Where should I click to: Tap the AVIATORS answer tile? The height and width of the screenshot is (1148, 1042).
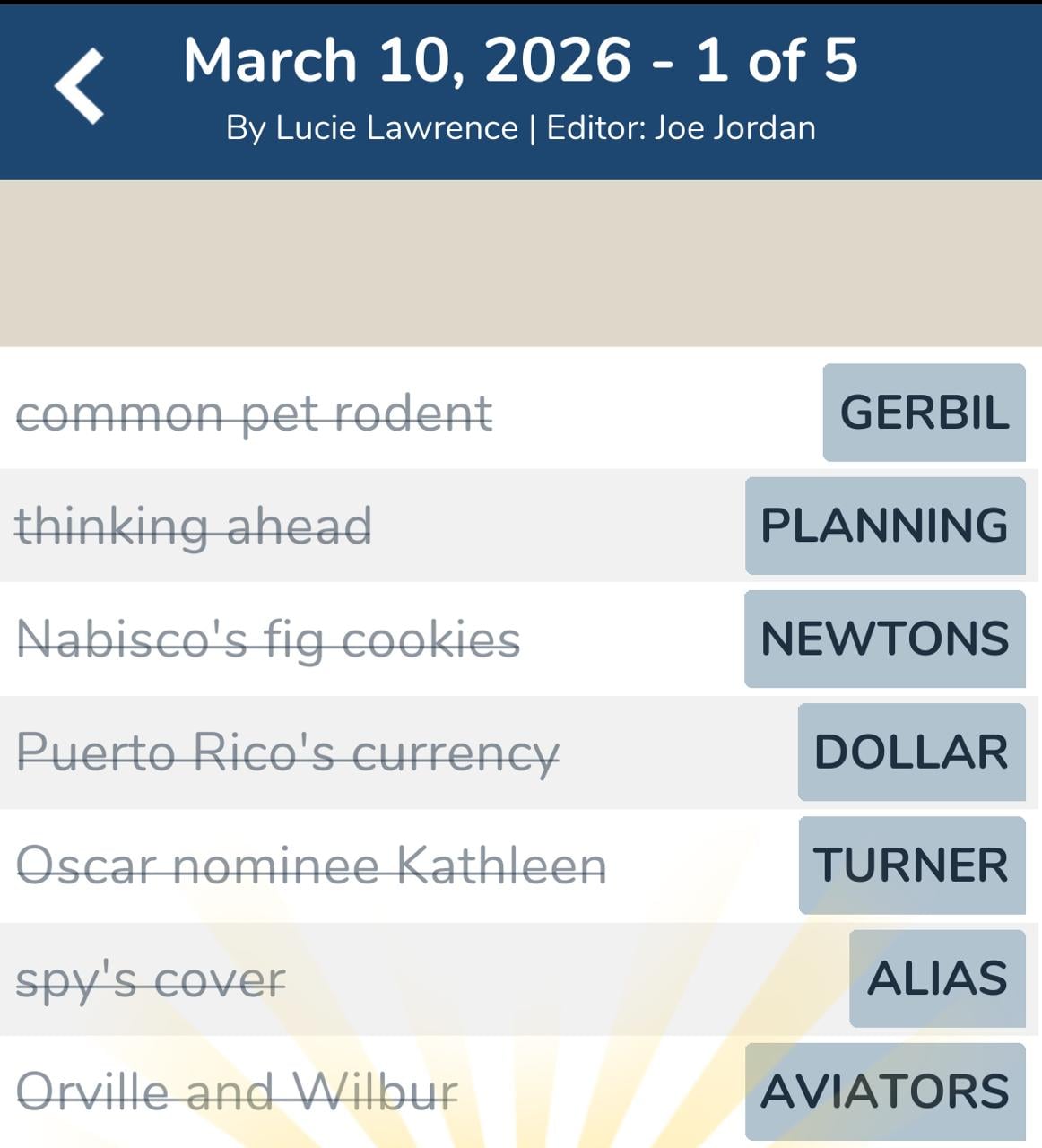pos(883,1091)
